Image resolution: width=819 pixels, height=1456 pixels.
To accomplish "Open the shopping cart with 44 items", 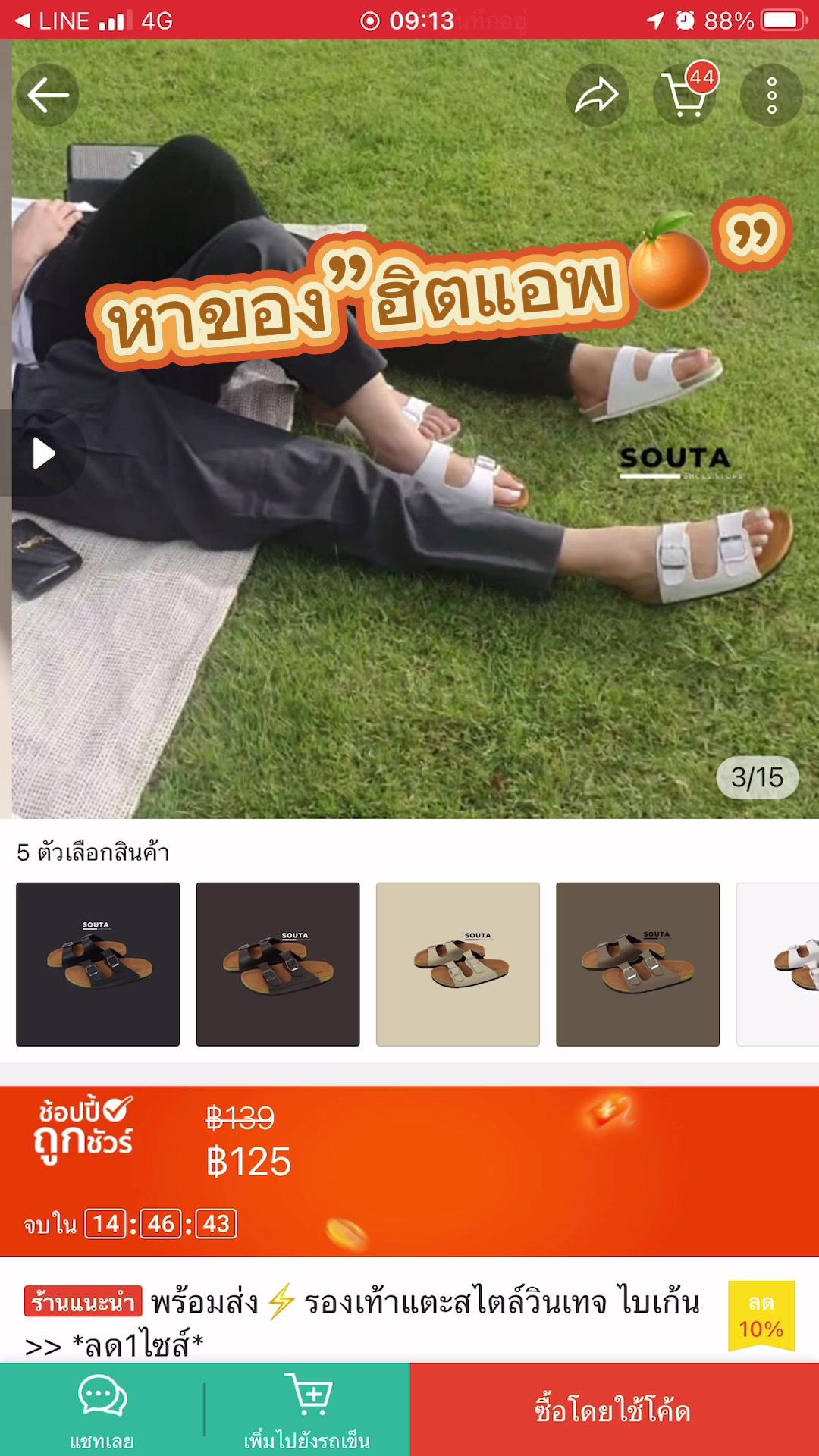I will point(685,96).
